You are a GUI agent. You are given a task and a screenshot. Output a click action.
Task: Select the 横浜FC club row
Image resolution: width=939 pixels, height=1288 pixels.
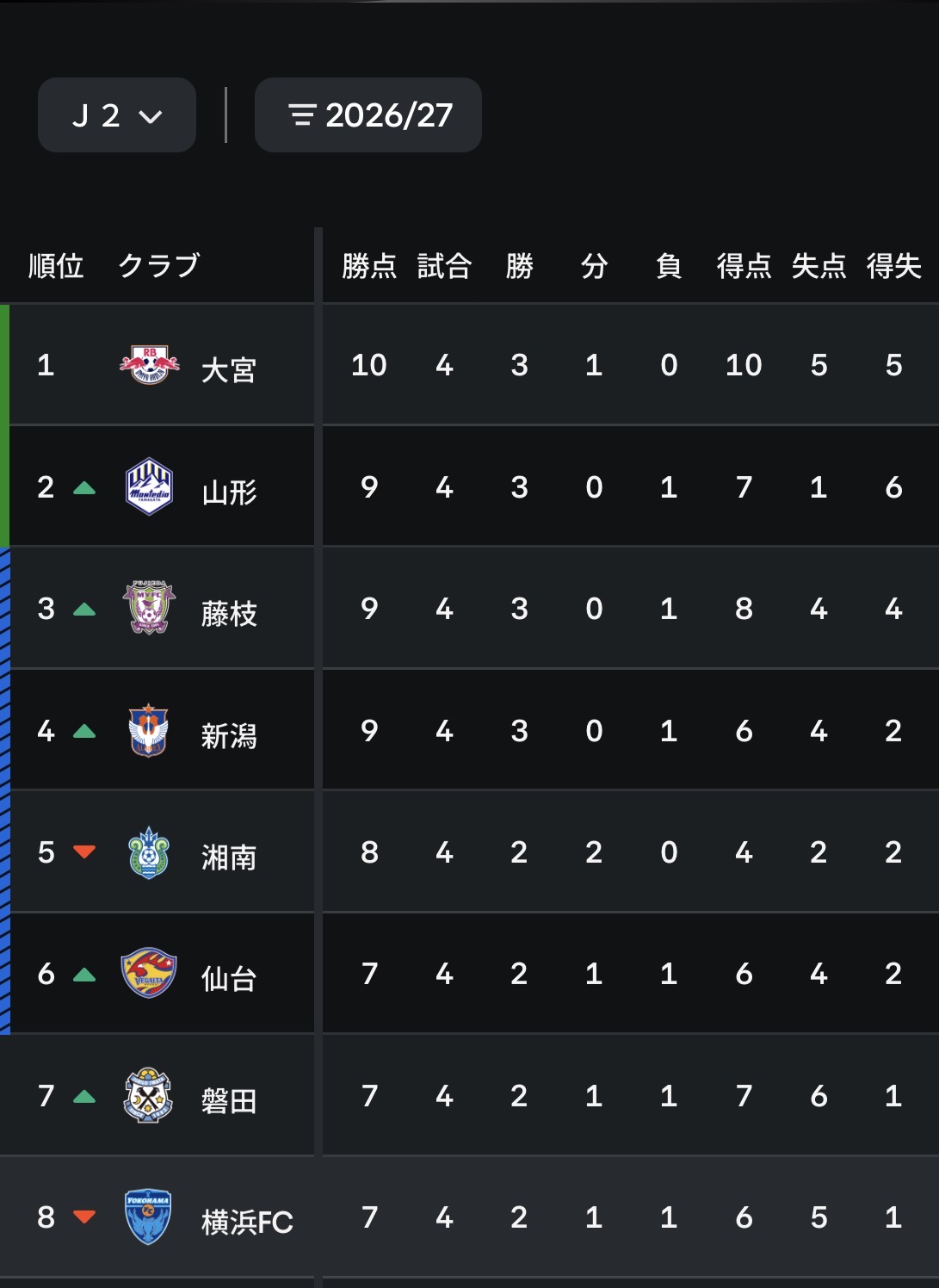[469, 1217]
